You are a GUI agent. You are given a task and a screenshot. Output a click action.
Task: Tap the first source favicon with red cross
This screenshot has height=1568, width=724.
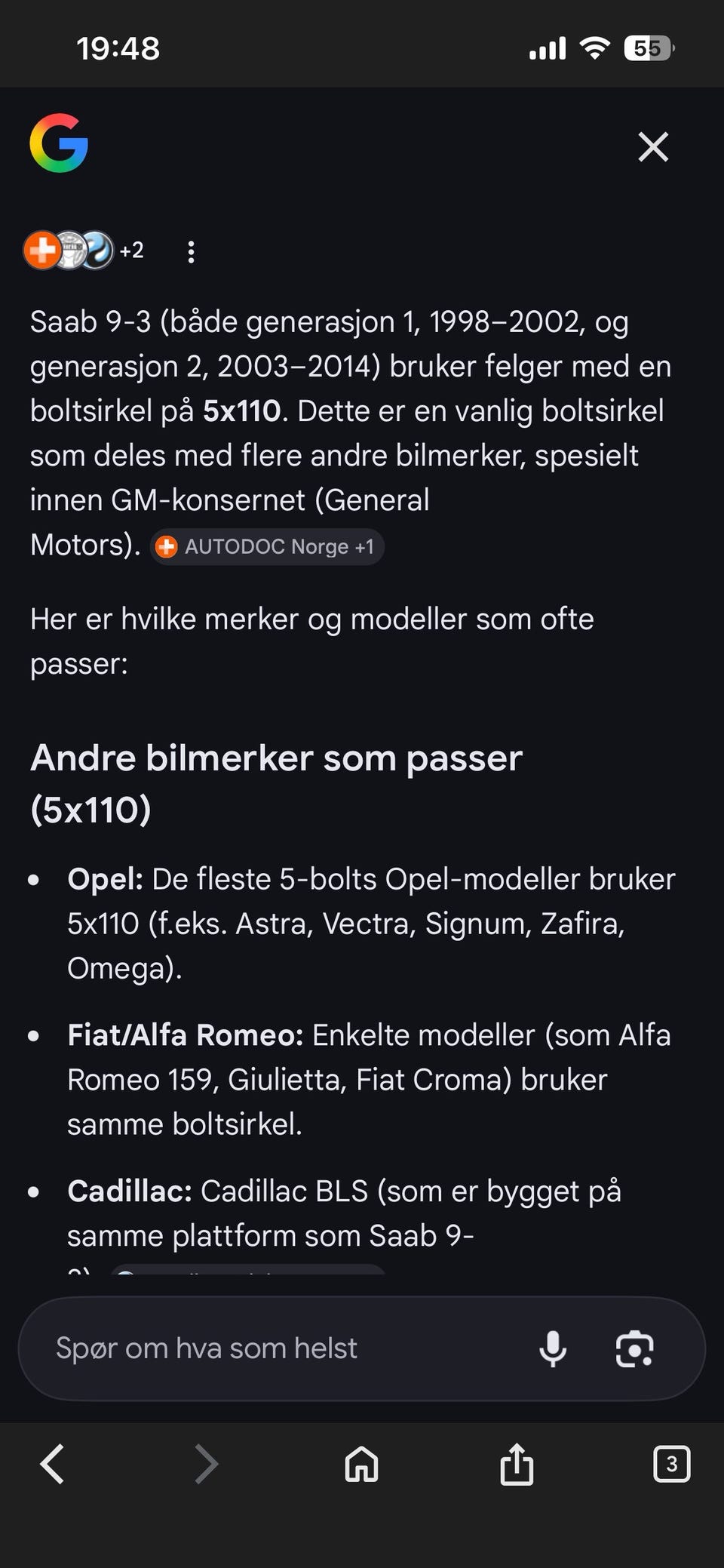click(43, 250)
